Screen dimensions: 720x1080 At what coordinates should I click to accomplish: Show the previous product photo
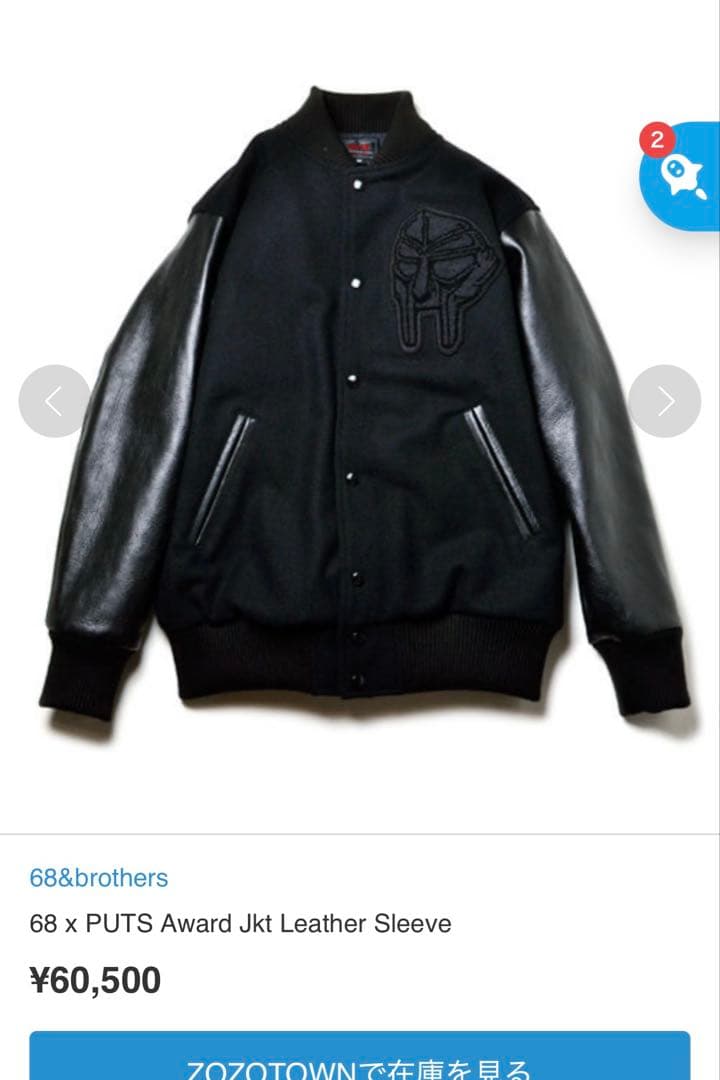pyautogui.click(x=54, y=401)
